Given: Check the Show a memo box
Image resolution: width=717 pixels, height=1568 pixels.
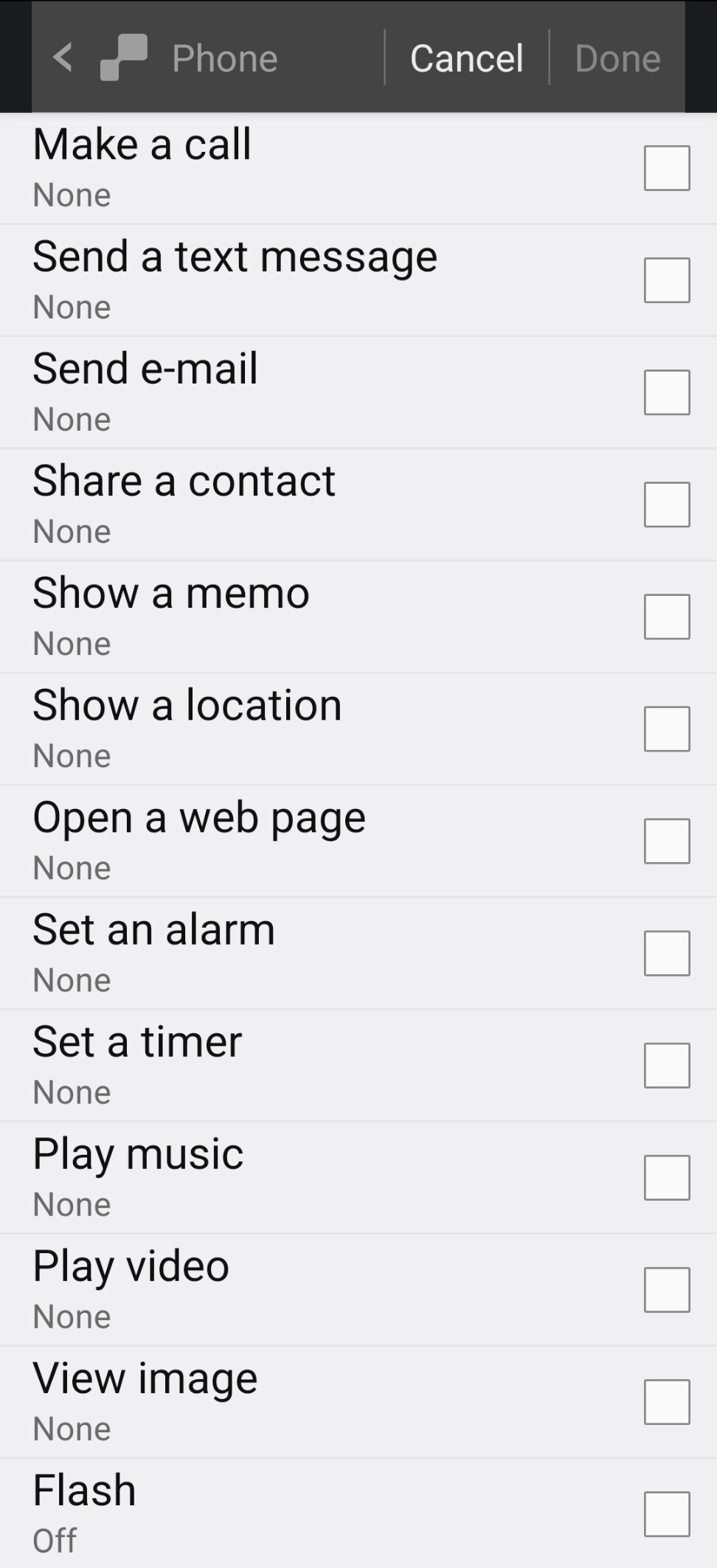Looking at the screenshot, I should (666, 617).
